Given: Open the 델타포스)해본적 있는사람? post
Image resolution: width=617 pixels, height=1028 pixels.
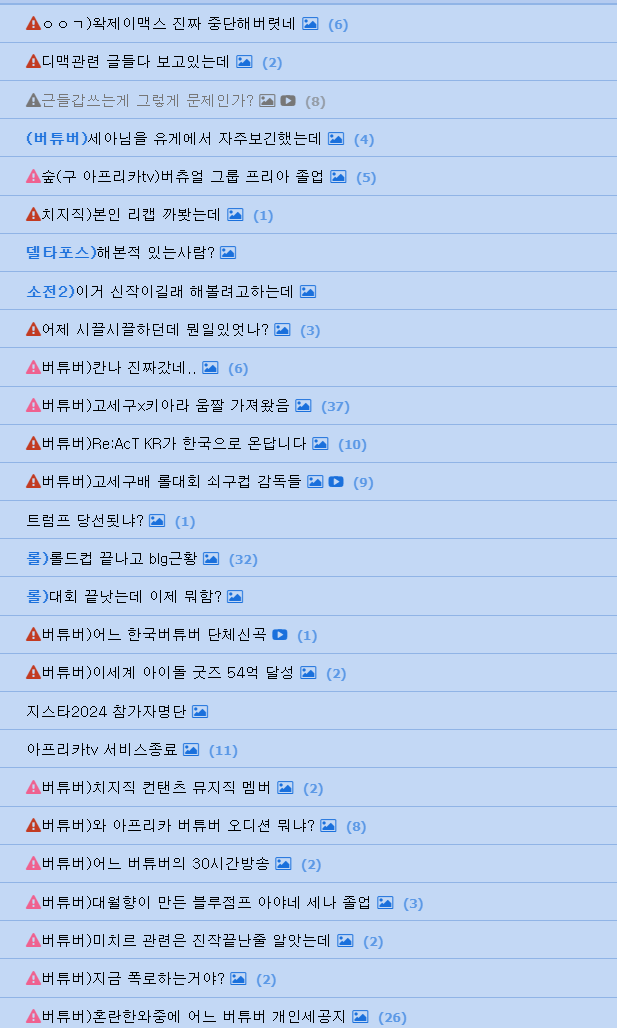Looking at the screenshot, I should tap(120, 252).
